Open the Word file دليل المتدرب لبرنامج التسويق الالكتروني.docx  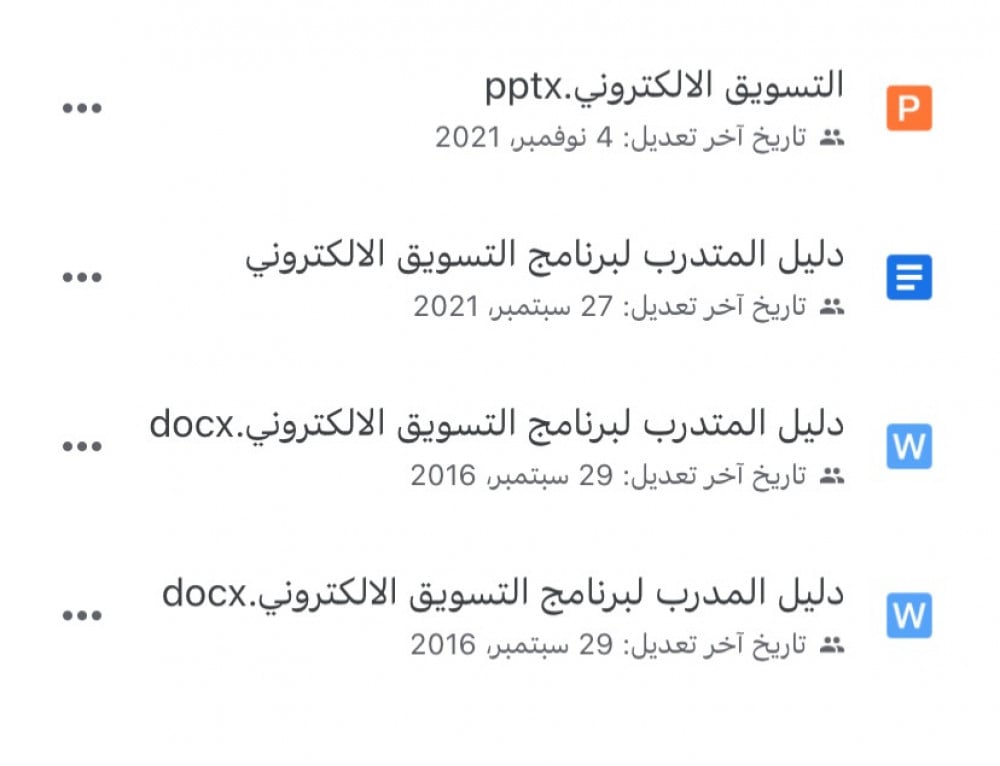(497, 426)
